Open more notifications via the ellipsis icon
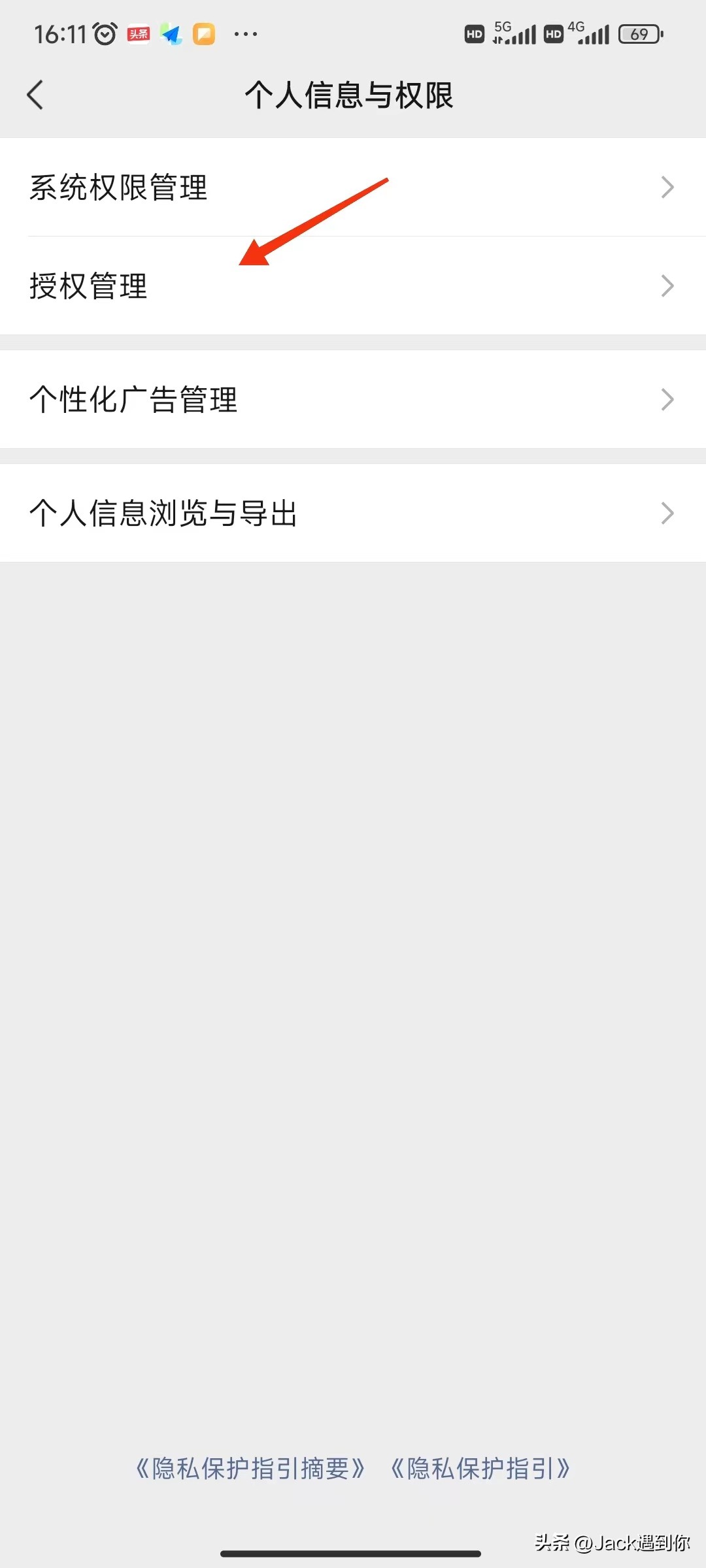706x1568 pixels. pyautogui.click(x=245, y=34)
